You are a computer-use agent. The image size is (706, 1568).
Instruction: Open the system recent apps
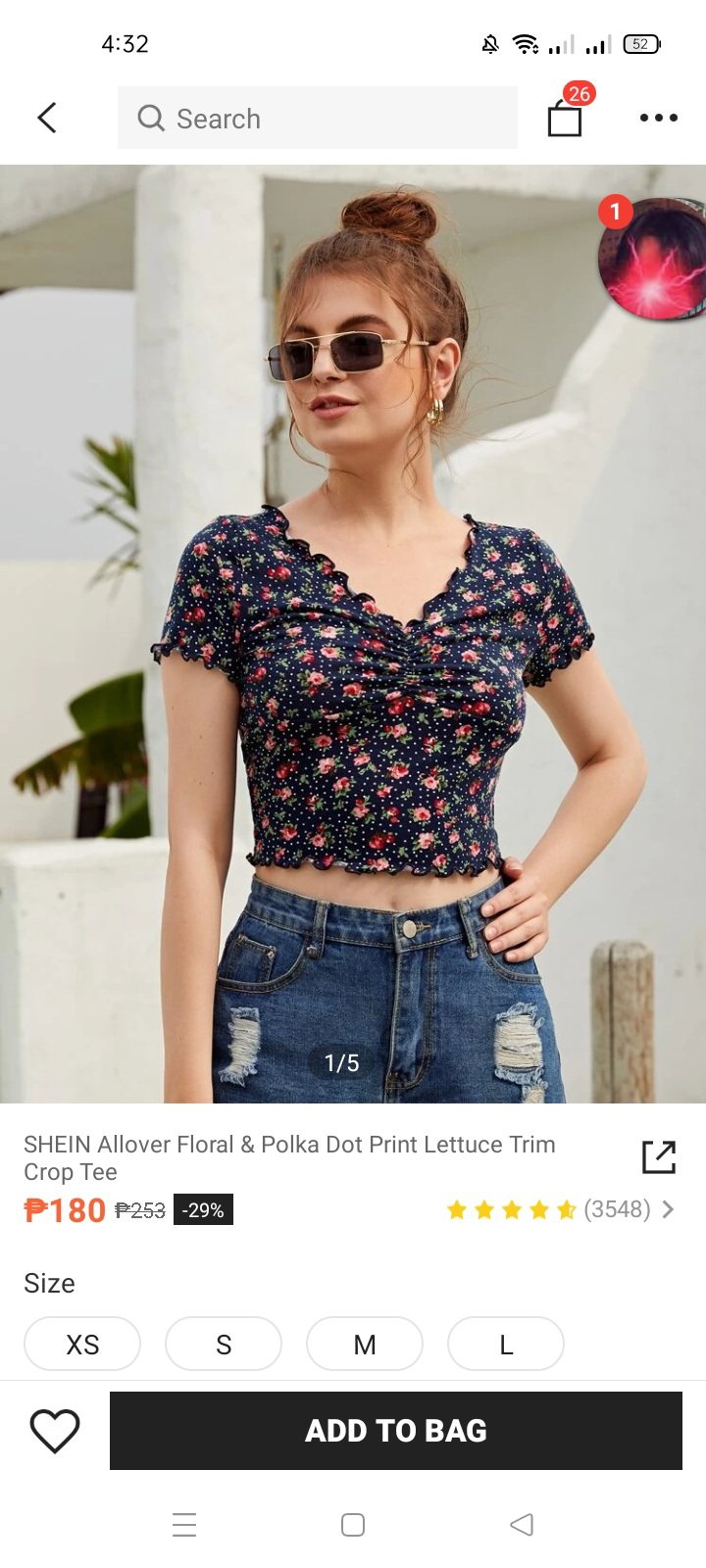[x=184, y=1525]
